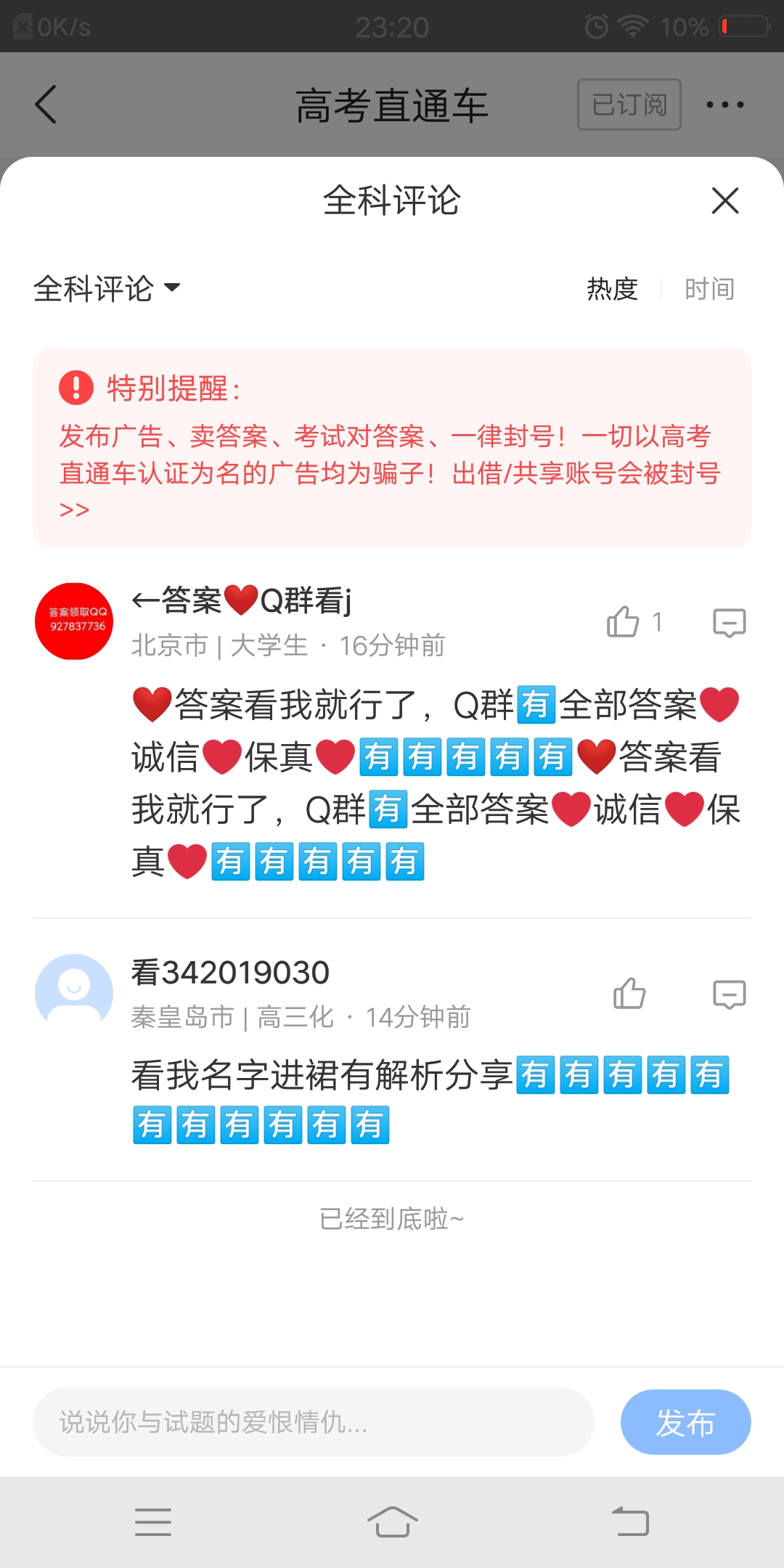Image resolution: width=784 pixels, height=1568 pixels.
Task: Tap the 发布 button to post
Action: pyautogui.click(x=685, y=1422)
